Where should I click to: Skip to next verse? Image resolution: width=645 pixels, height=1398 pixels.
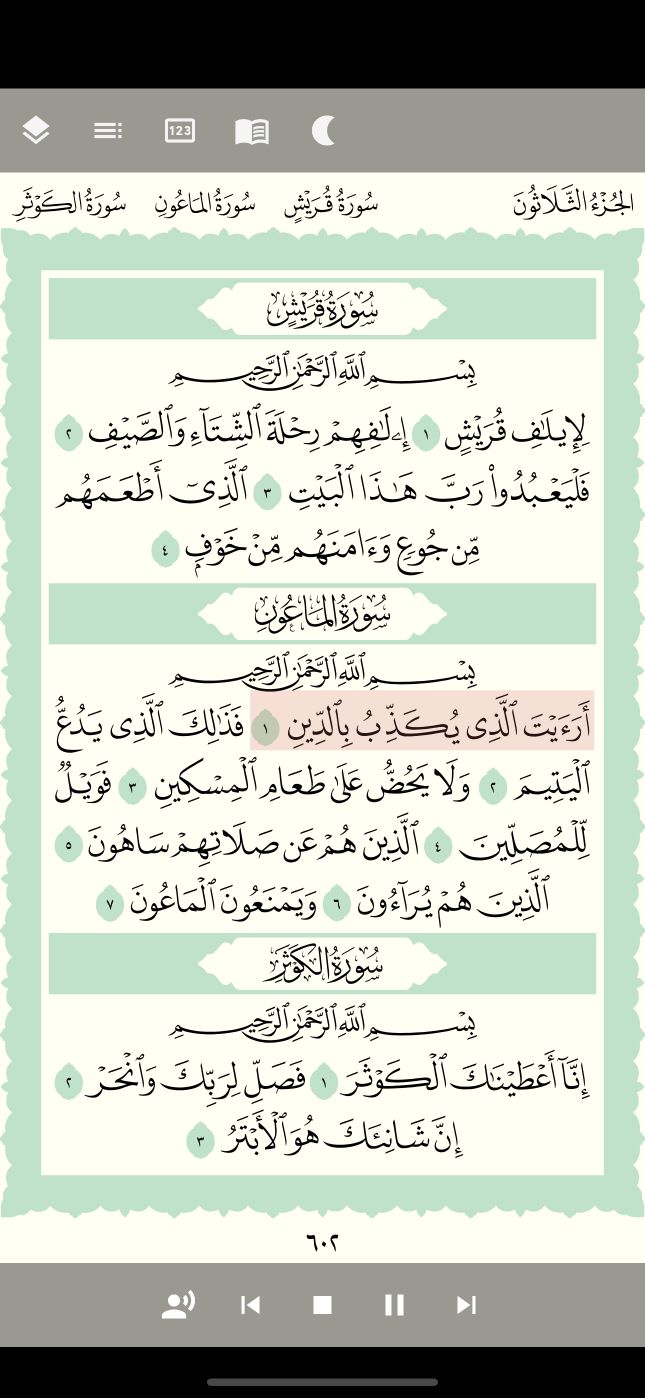[x=466, y=1304]
